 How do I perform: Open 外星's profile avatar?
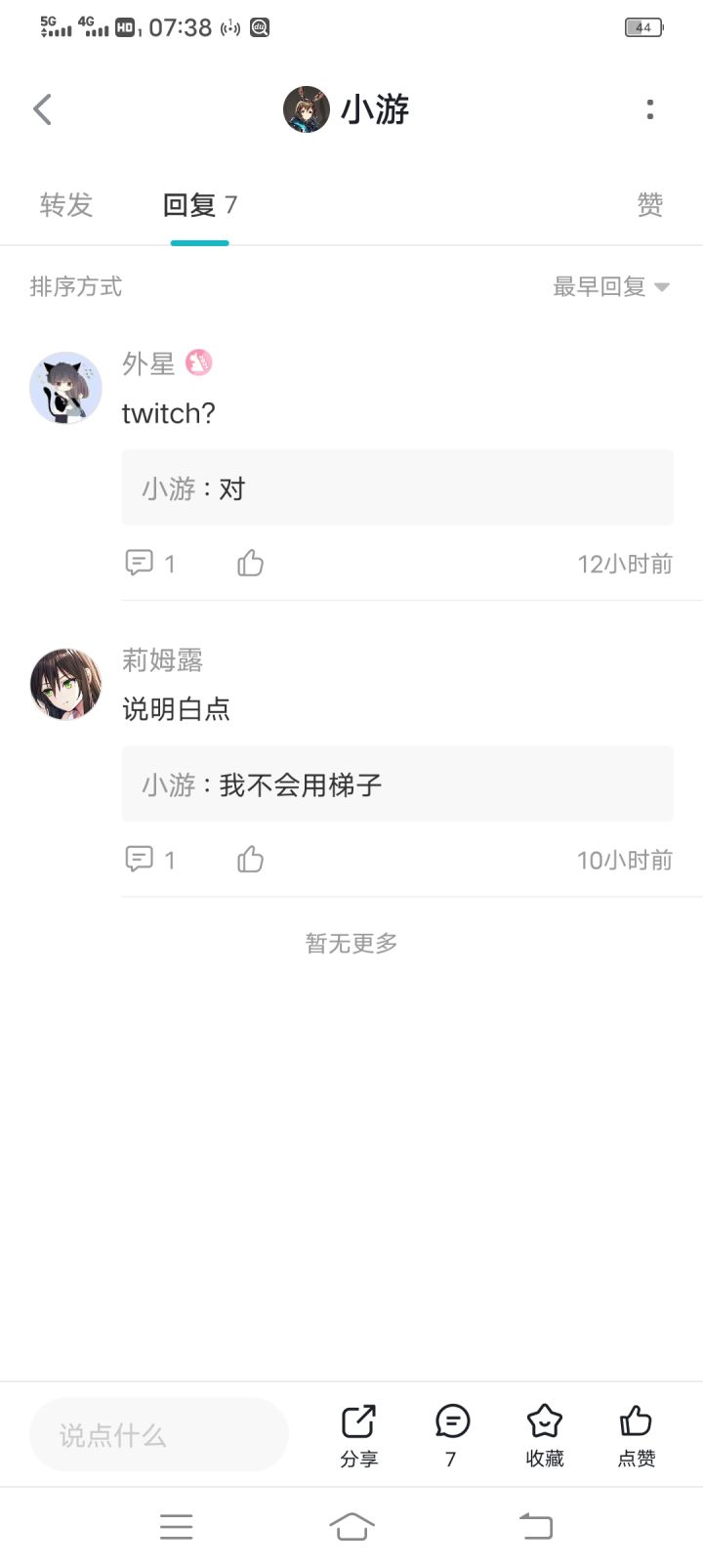pos(65,388)
